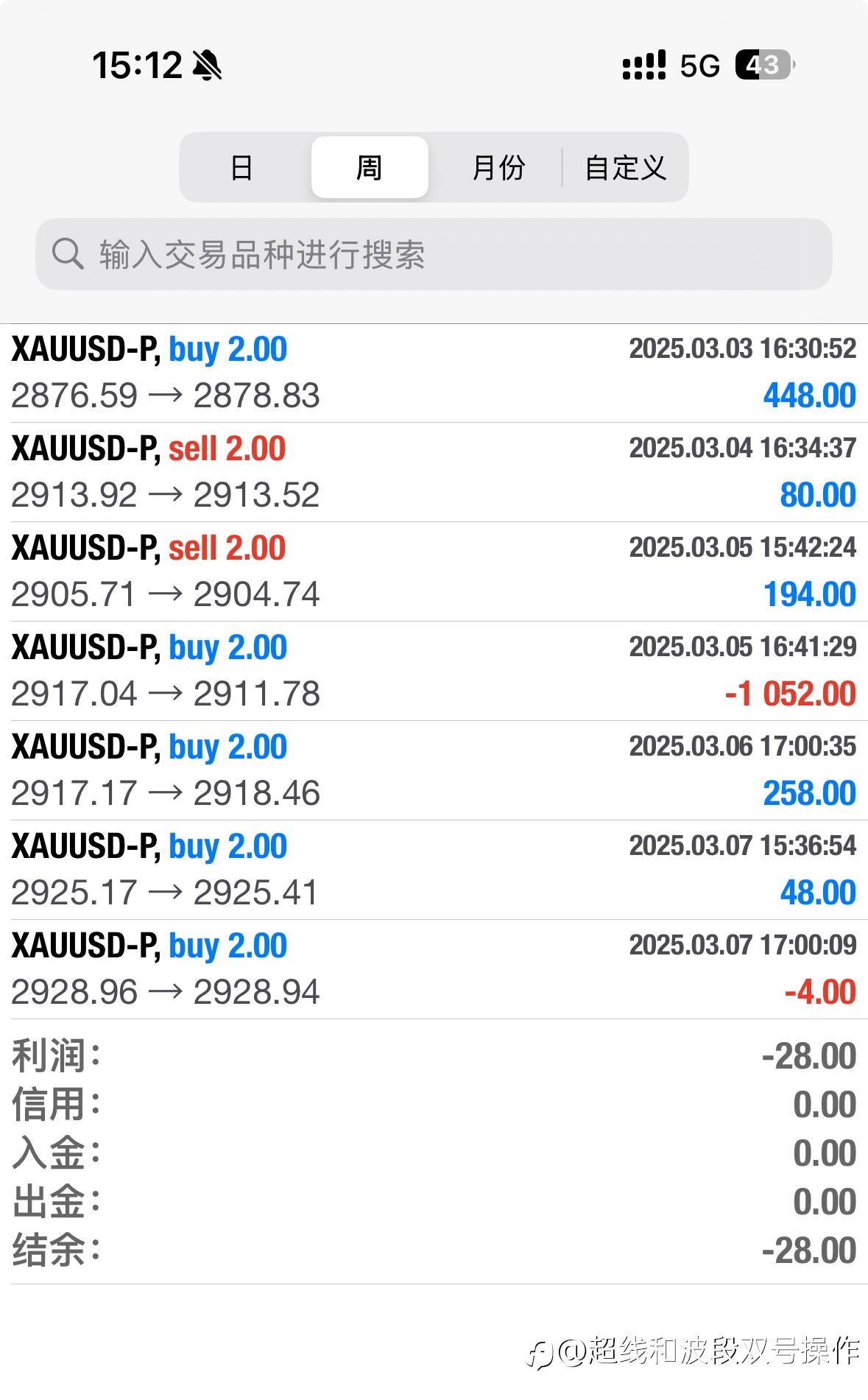Switch to the 日 period tab
The height and width of the screenshot is (1400, 868).
(x=242, y=168)
